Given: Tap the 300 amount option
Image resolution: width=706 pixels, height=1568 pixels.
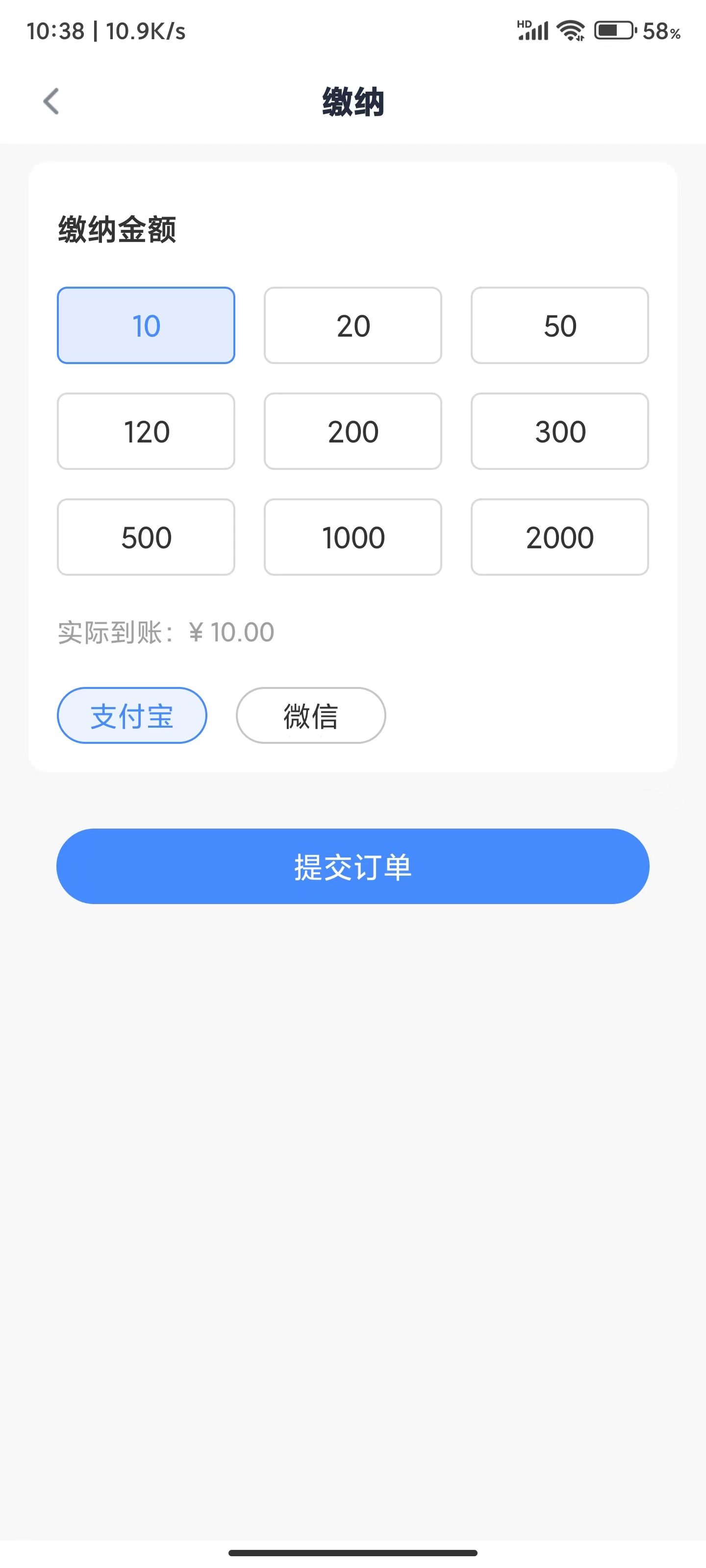Looking at the screenshot, I should click(560, 432).
